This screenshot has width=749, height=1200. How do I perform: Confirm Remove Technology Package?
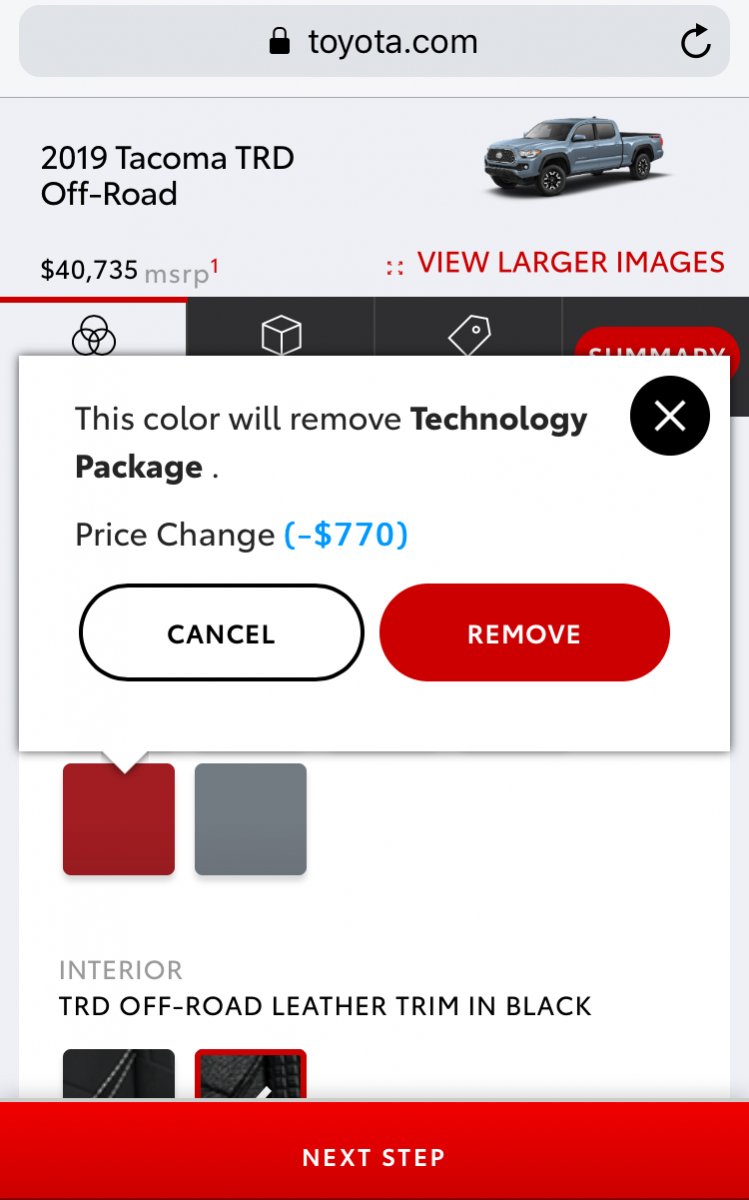524,633
